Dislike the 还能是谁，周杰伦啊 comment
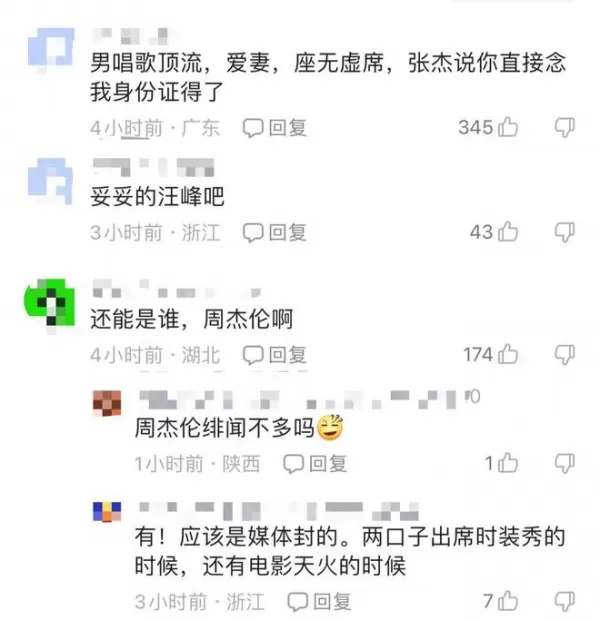 [565, 354]
